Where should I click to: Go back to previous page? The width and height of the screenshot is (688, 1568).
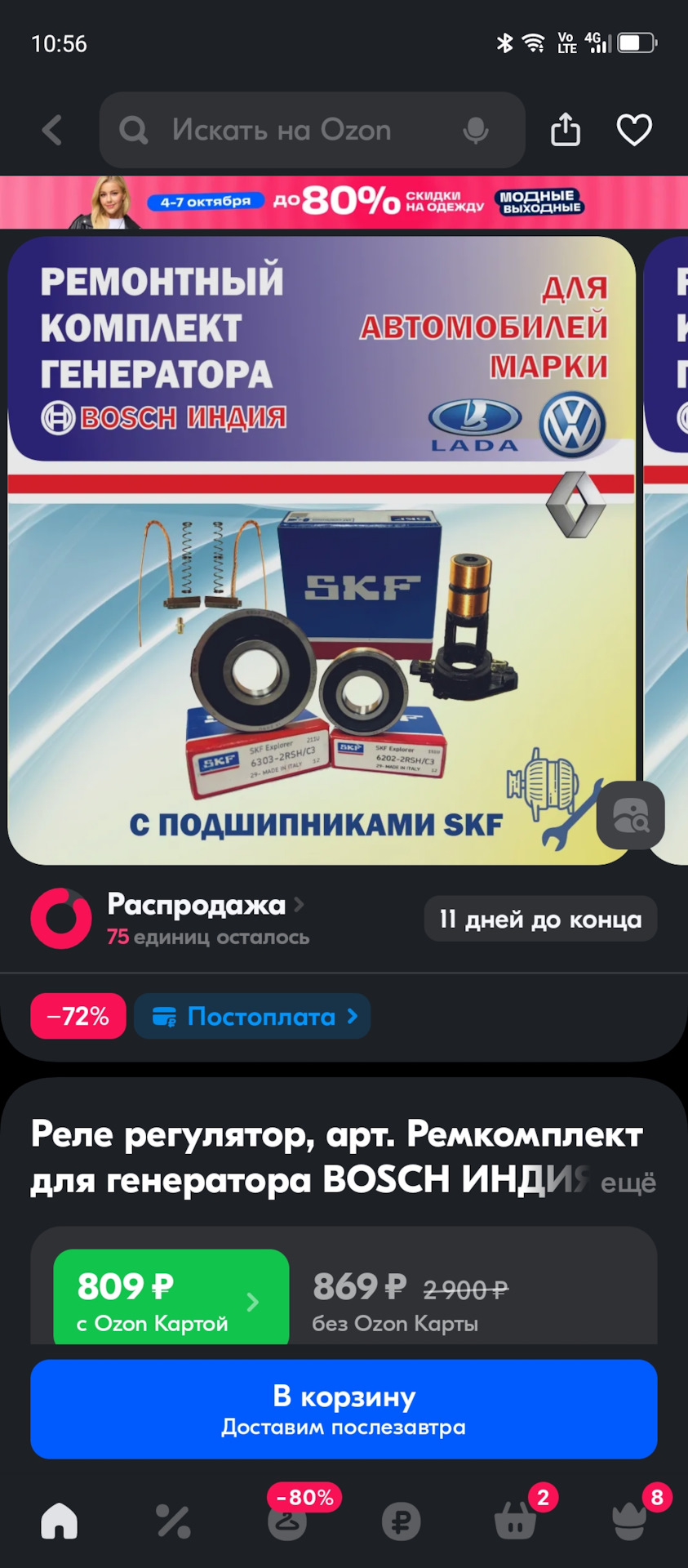click(52, 130)
